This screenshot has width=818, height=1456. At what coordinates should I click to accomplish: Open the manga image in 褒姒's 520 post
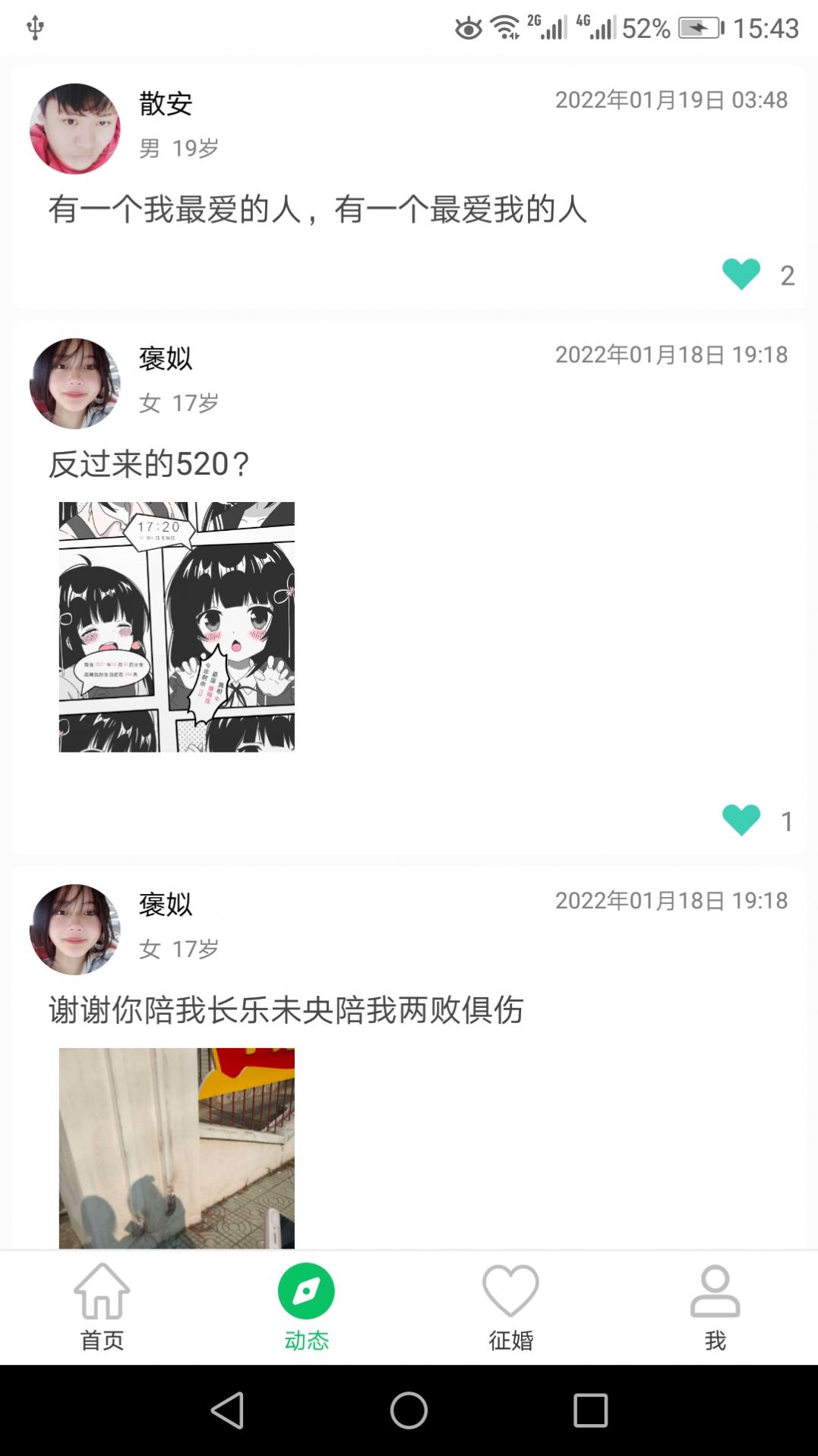(x=177, y=627)
